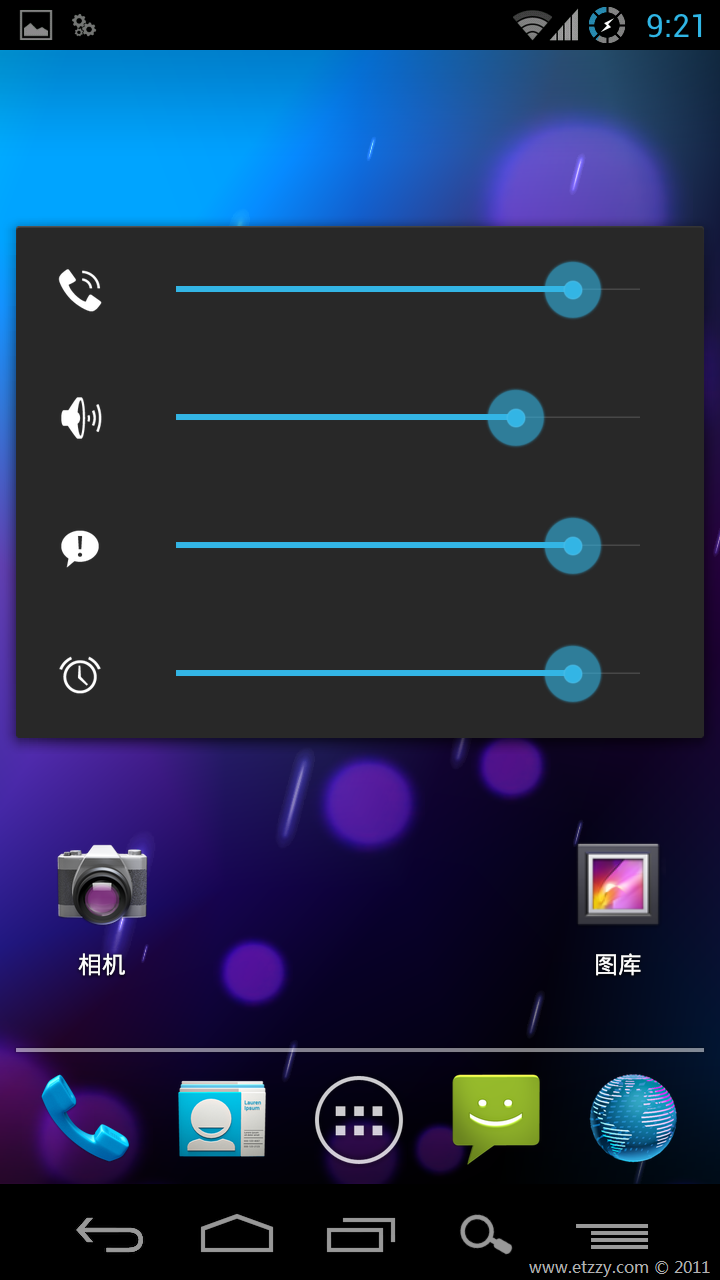Screen dimensions: 720x1280
Task: Open the contacts app in the dock
Action: [222, 1118]
